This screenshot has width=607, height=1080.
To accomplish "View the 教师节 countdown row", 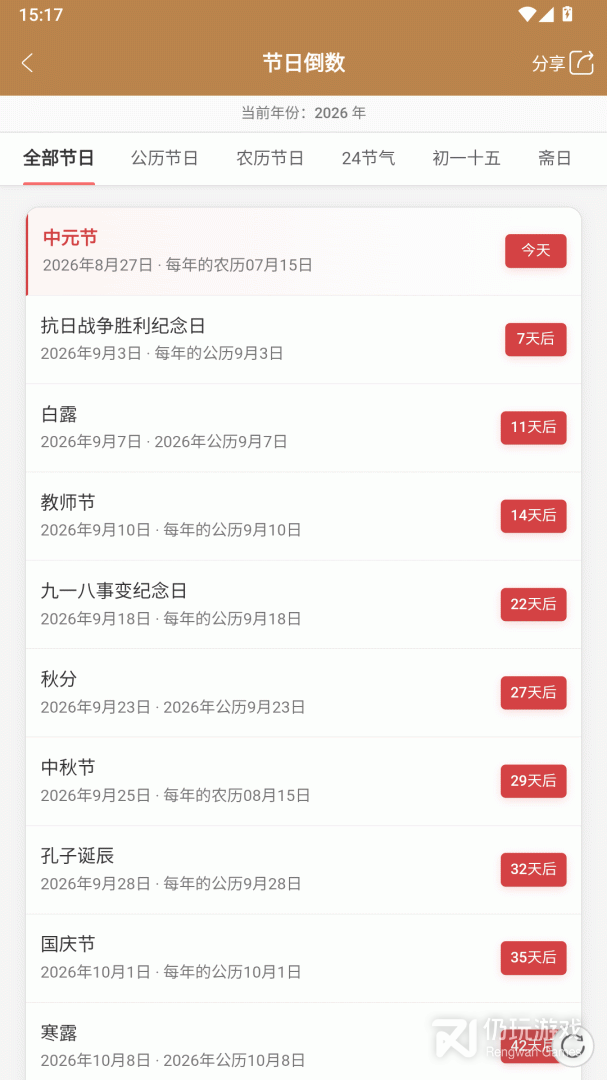I will (303, 516).
